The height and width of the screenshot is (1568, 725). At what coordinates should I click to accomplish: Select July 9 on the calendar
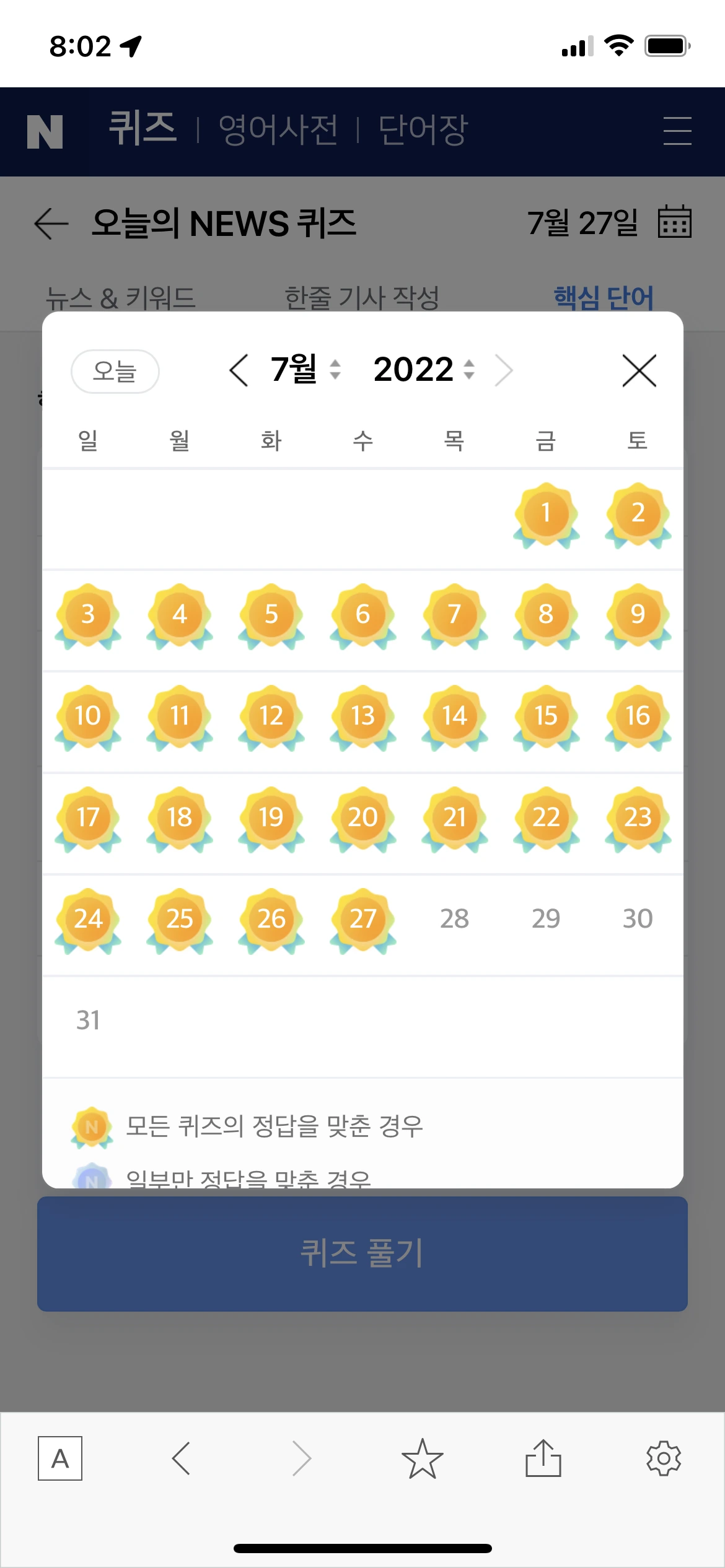click(638, 615)
